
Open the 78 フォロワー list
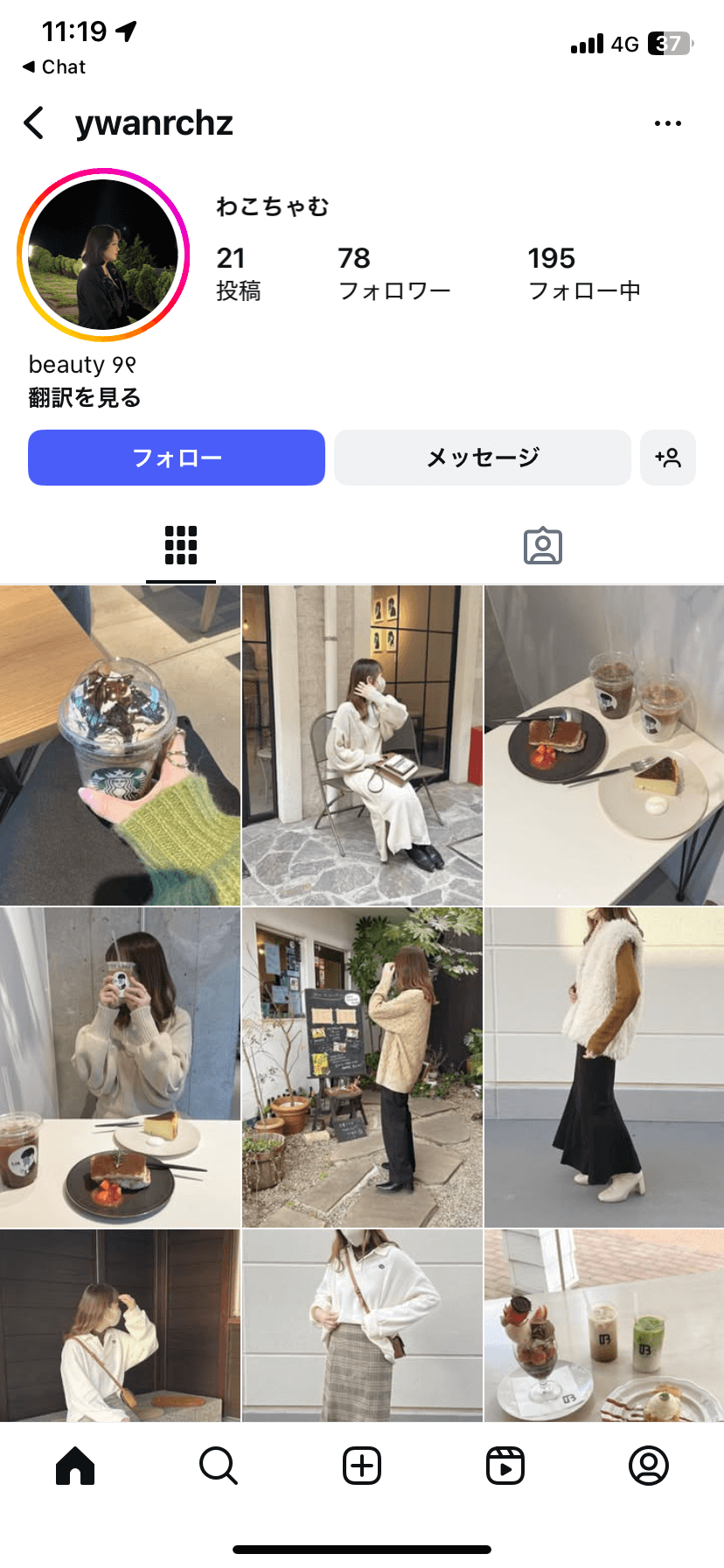coord(393,273)
